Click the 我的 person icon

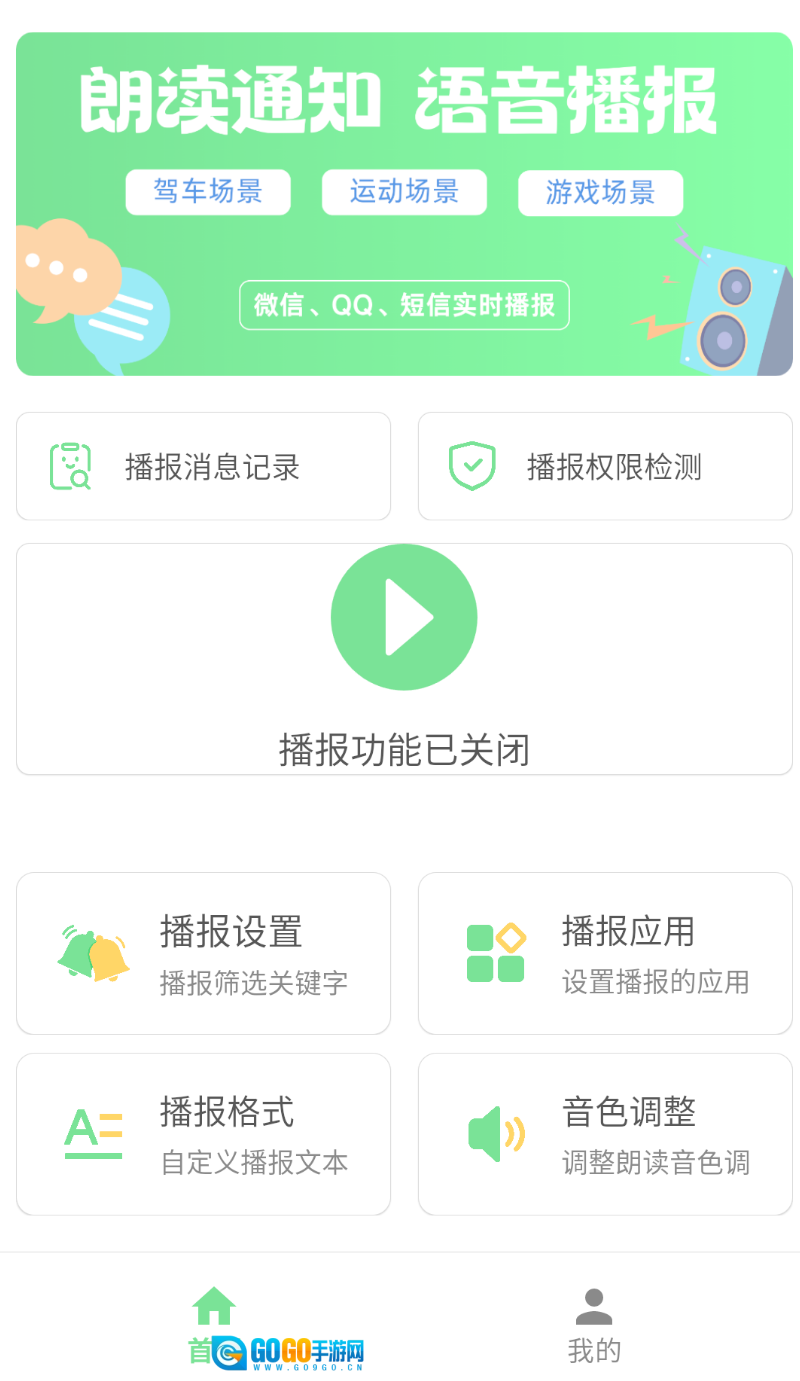tap(594, 1303)
